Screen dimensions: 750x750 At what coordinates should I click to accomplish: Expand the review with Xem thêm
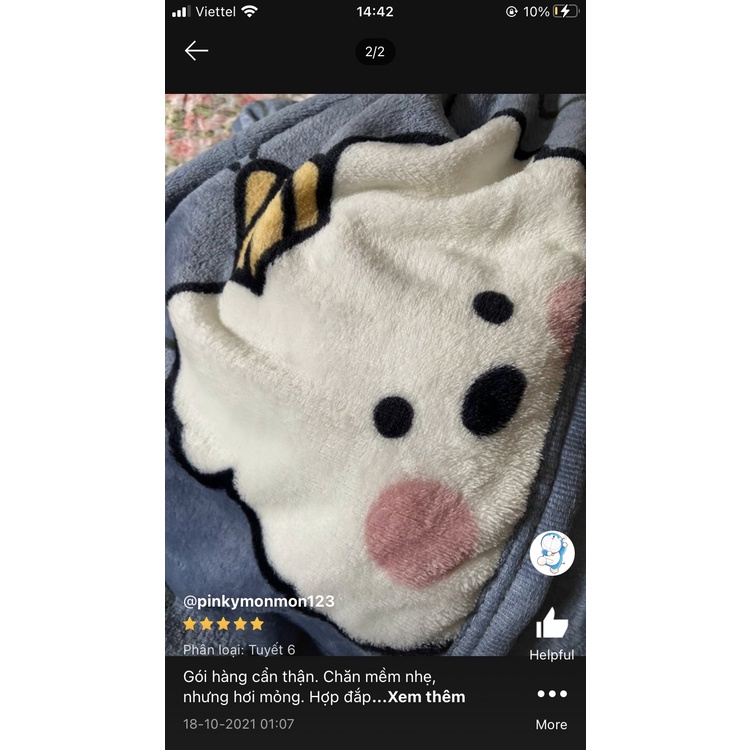(426, 697)
